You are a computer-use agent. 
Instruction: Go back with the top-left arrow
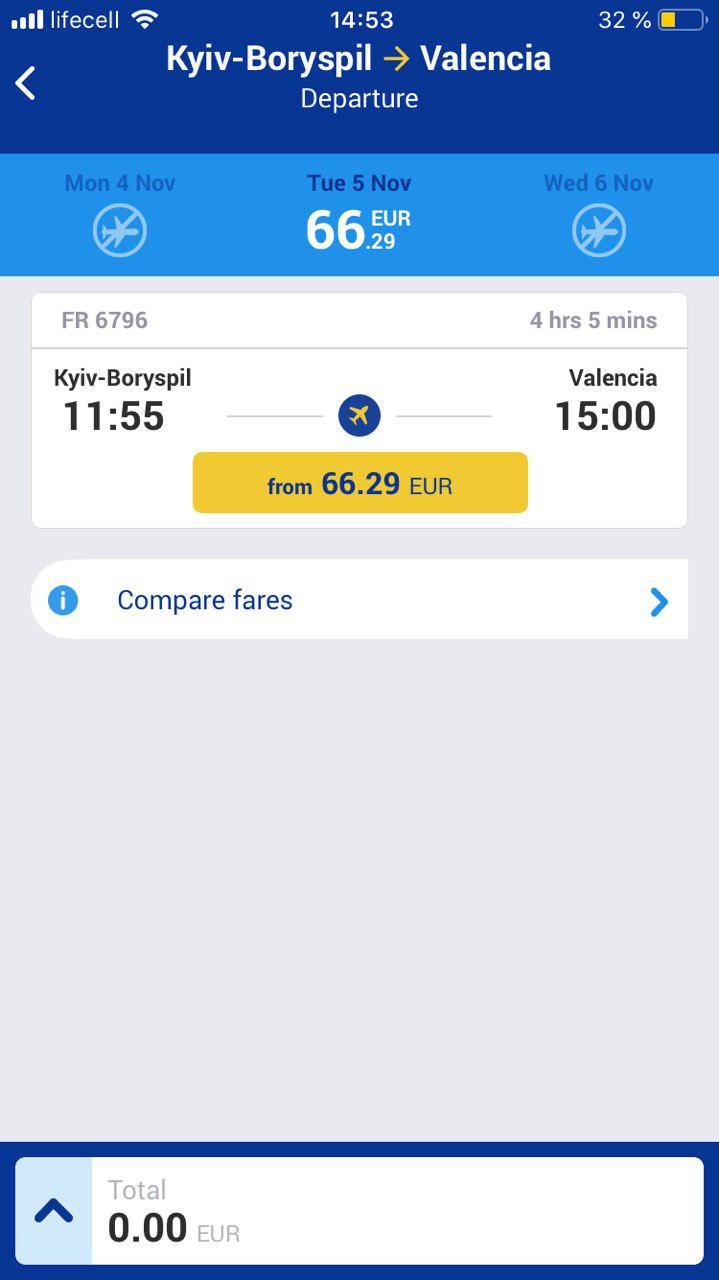[x=27, y=83]
